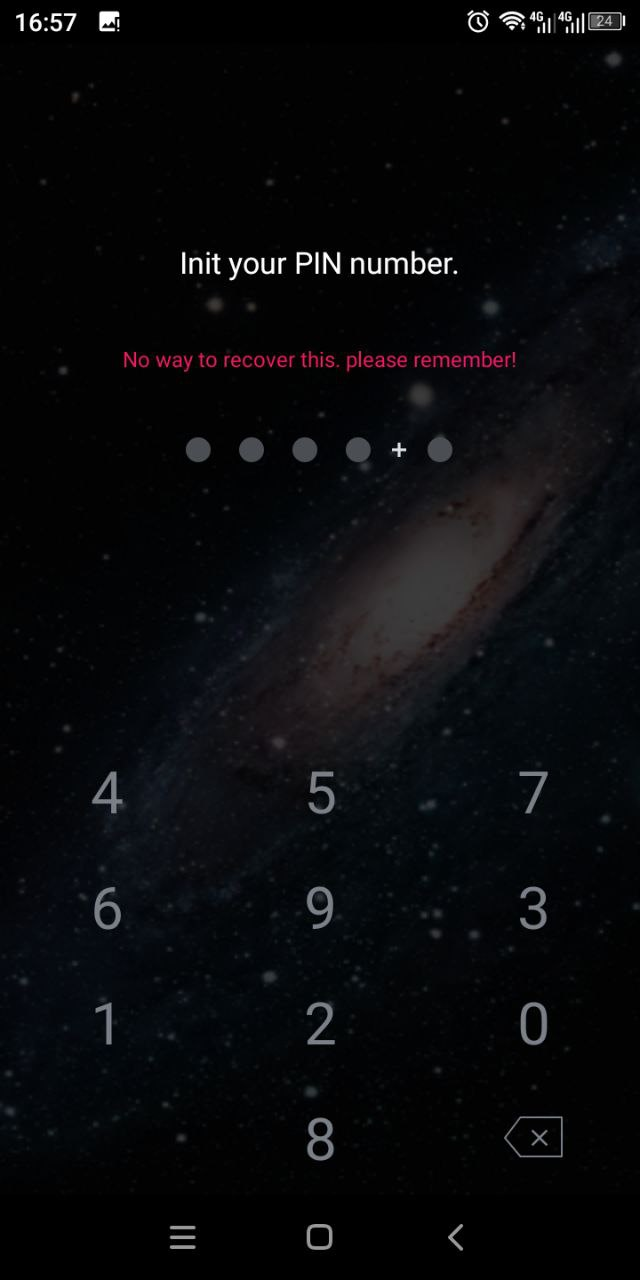Tap the number 9 key

(x=320, y=909)
